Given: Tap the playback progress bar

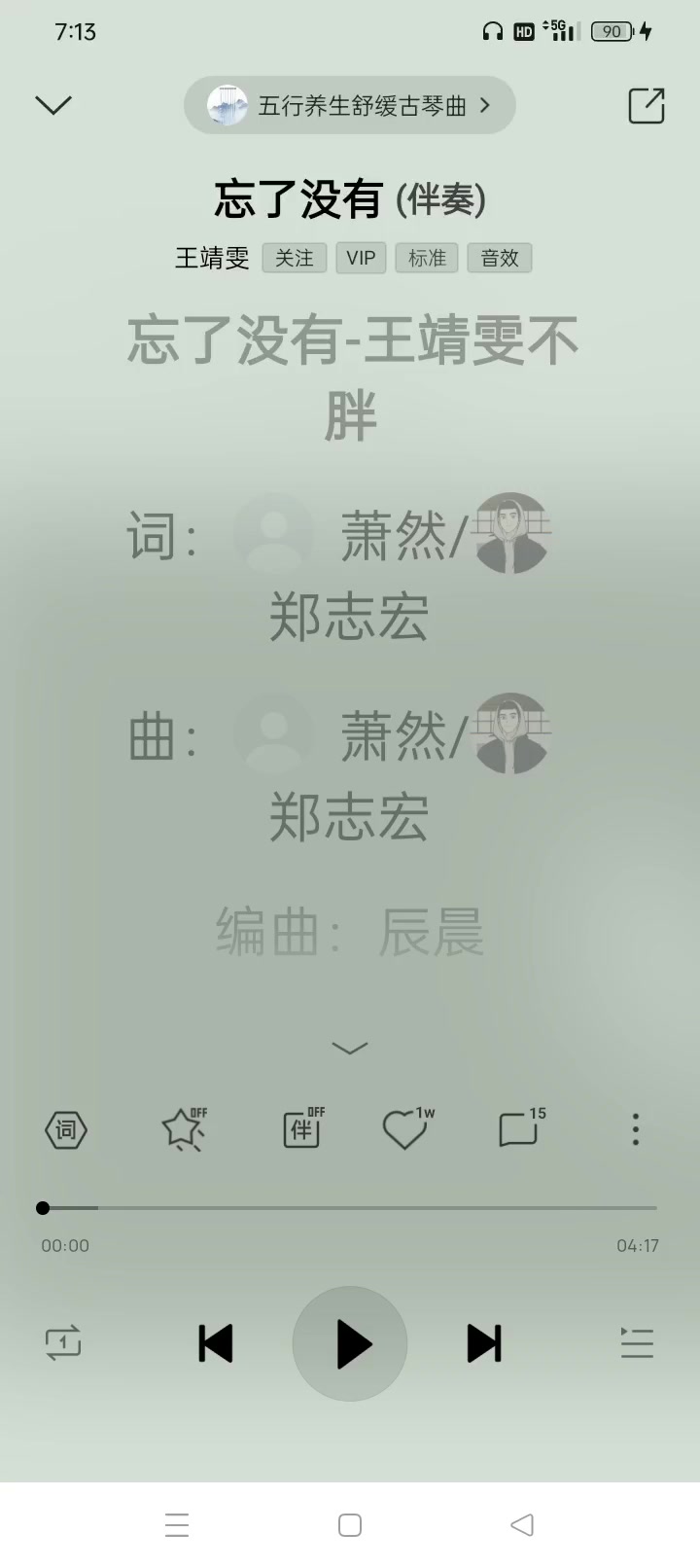Looking at the screenshot, I should (350, 1208).
